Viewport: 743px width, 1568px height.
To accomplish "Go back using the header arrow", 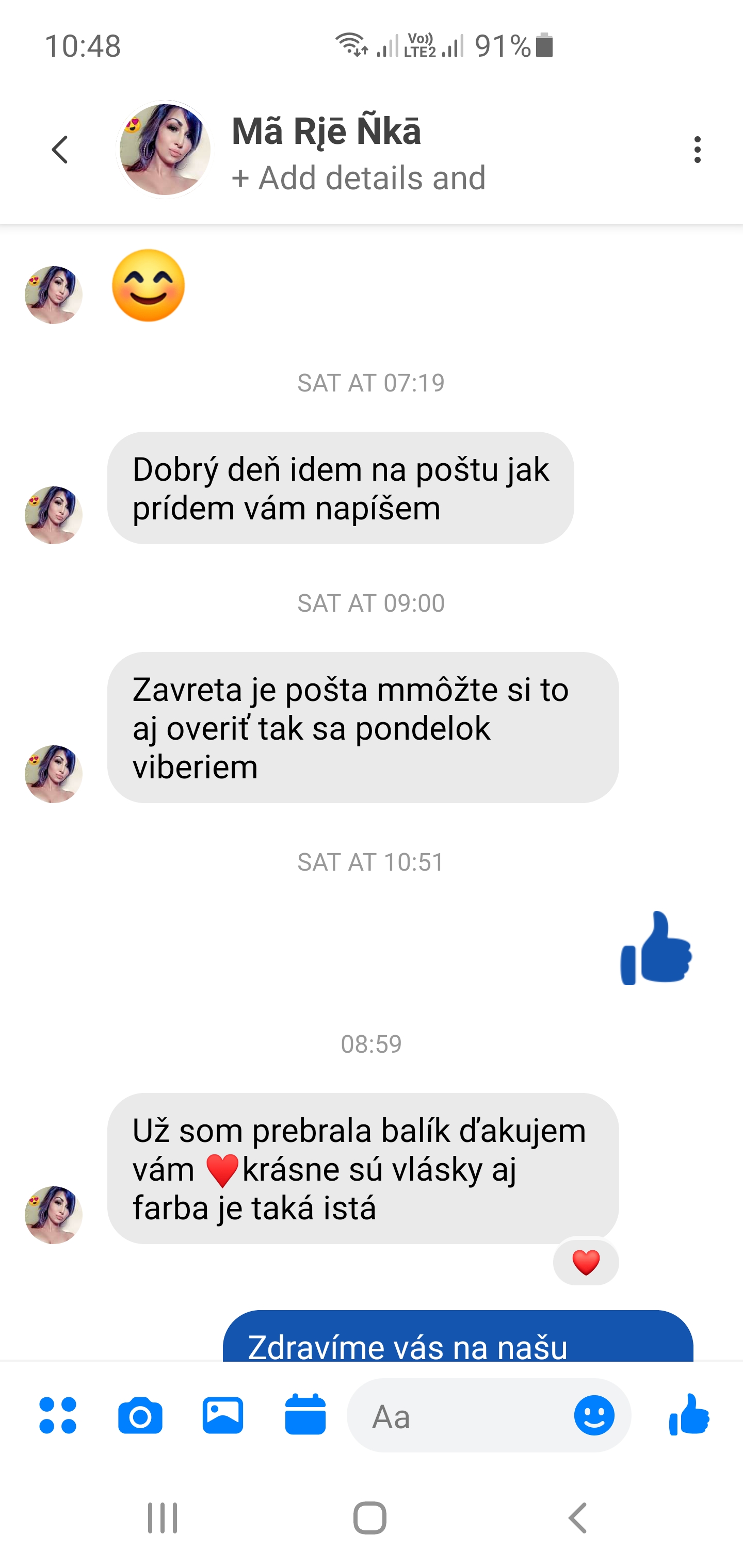I will [x=60, y=150].
